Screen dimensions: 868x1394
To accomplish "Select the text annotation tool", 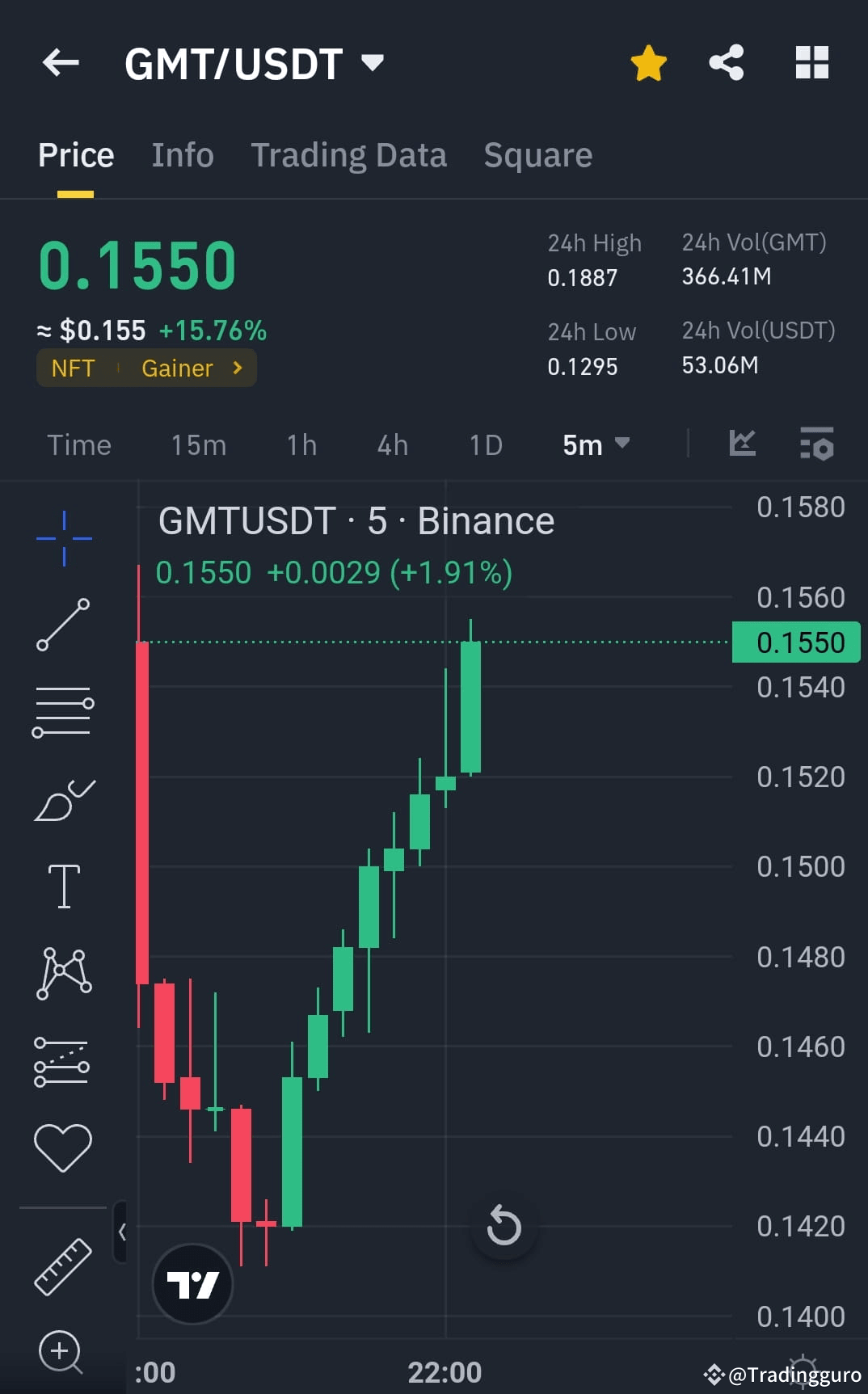I will [x=64, y=886].
